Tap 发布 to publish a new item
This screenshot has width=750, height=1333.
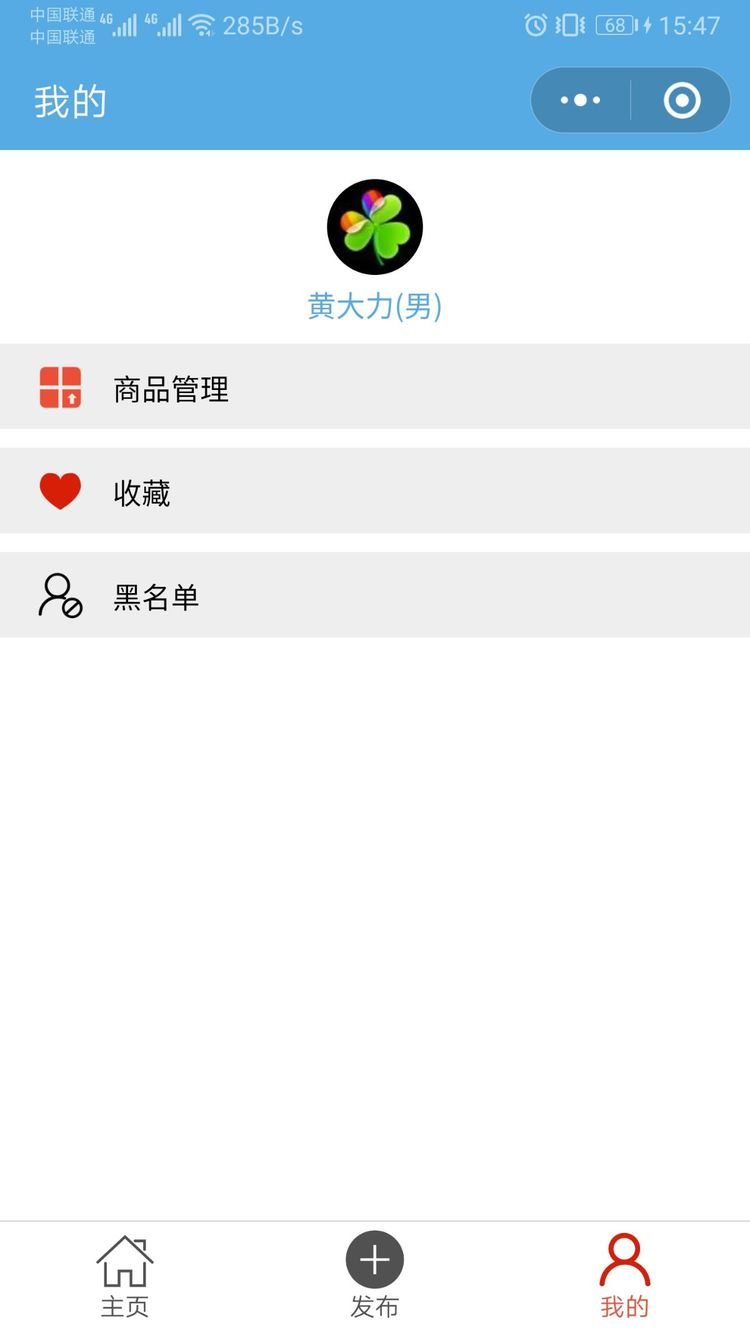click(x=375, y=1276)
